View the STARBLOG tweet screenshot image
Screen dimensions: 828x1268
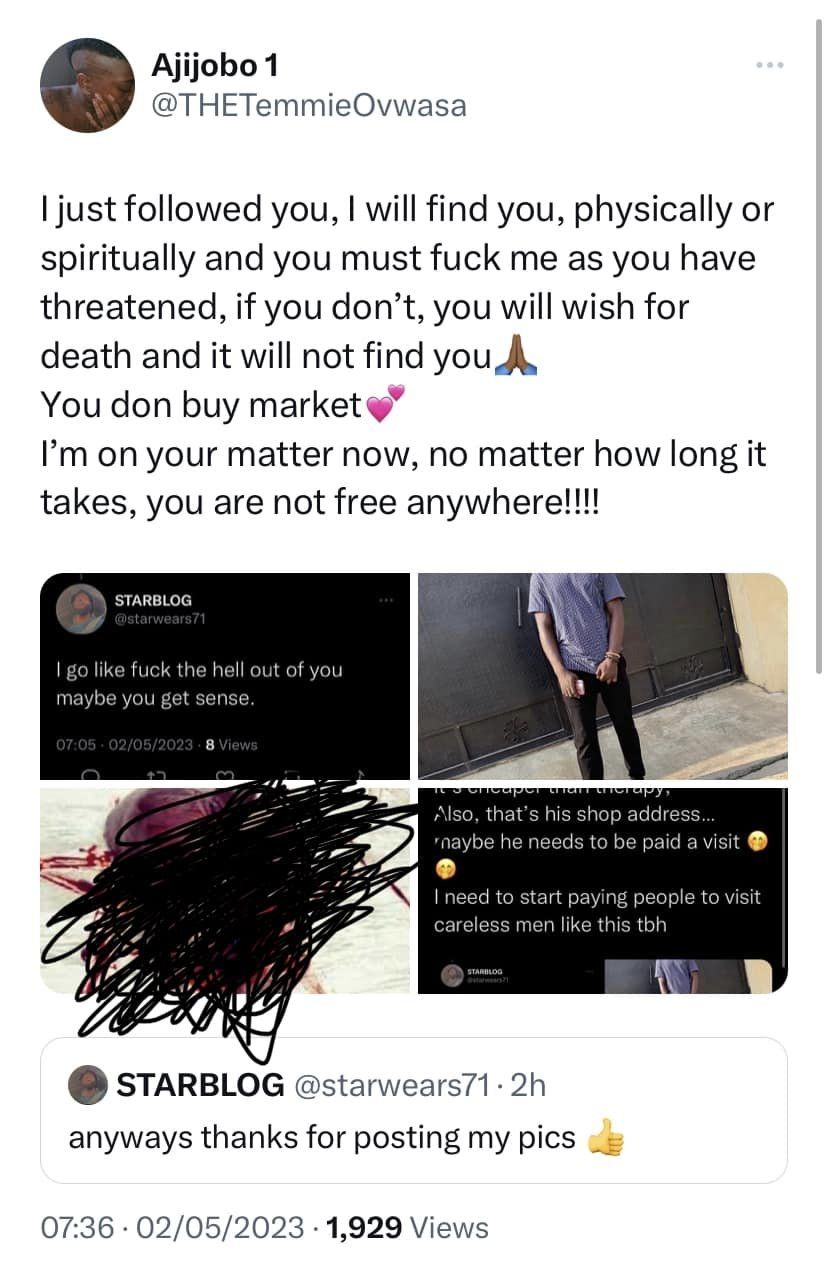tap(225, 676)
